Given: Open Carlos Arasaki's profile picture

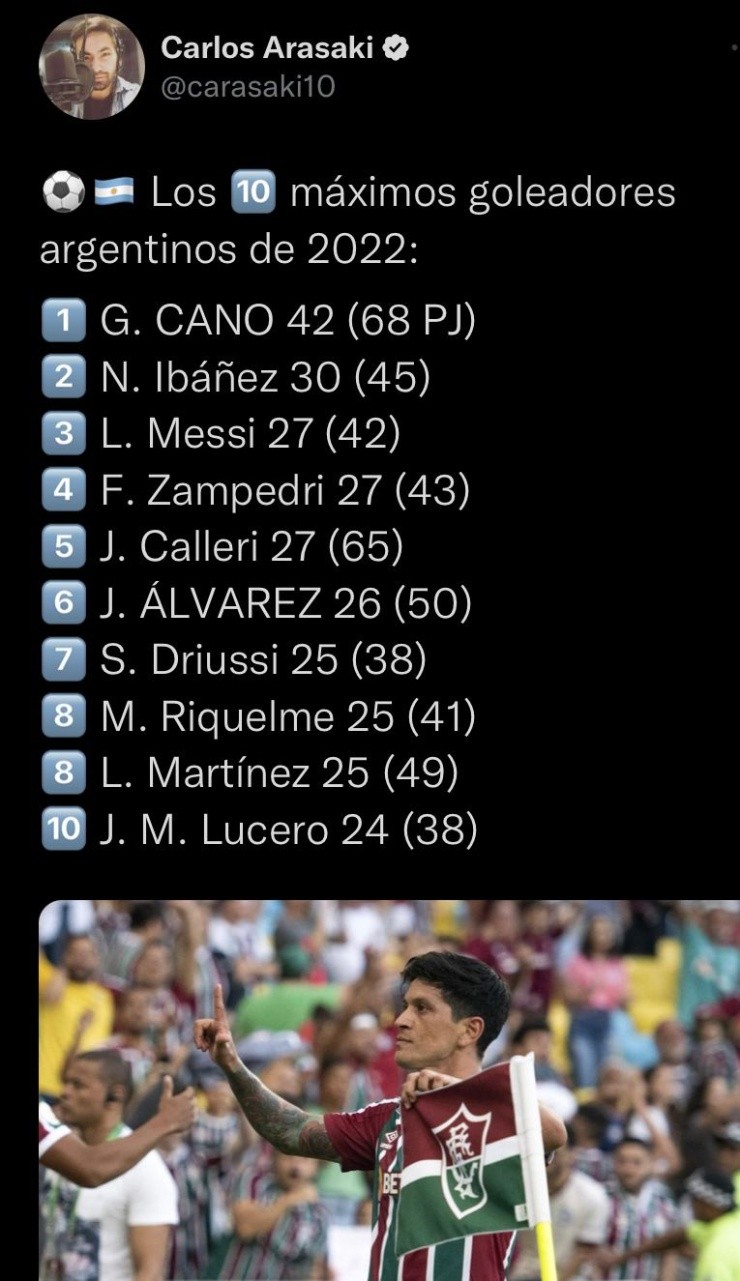Looking at the screenshot, I should 91,67.
